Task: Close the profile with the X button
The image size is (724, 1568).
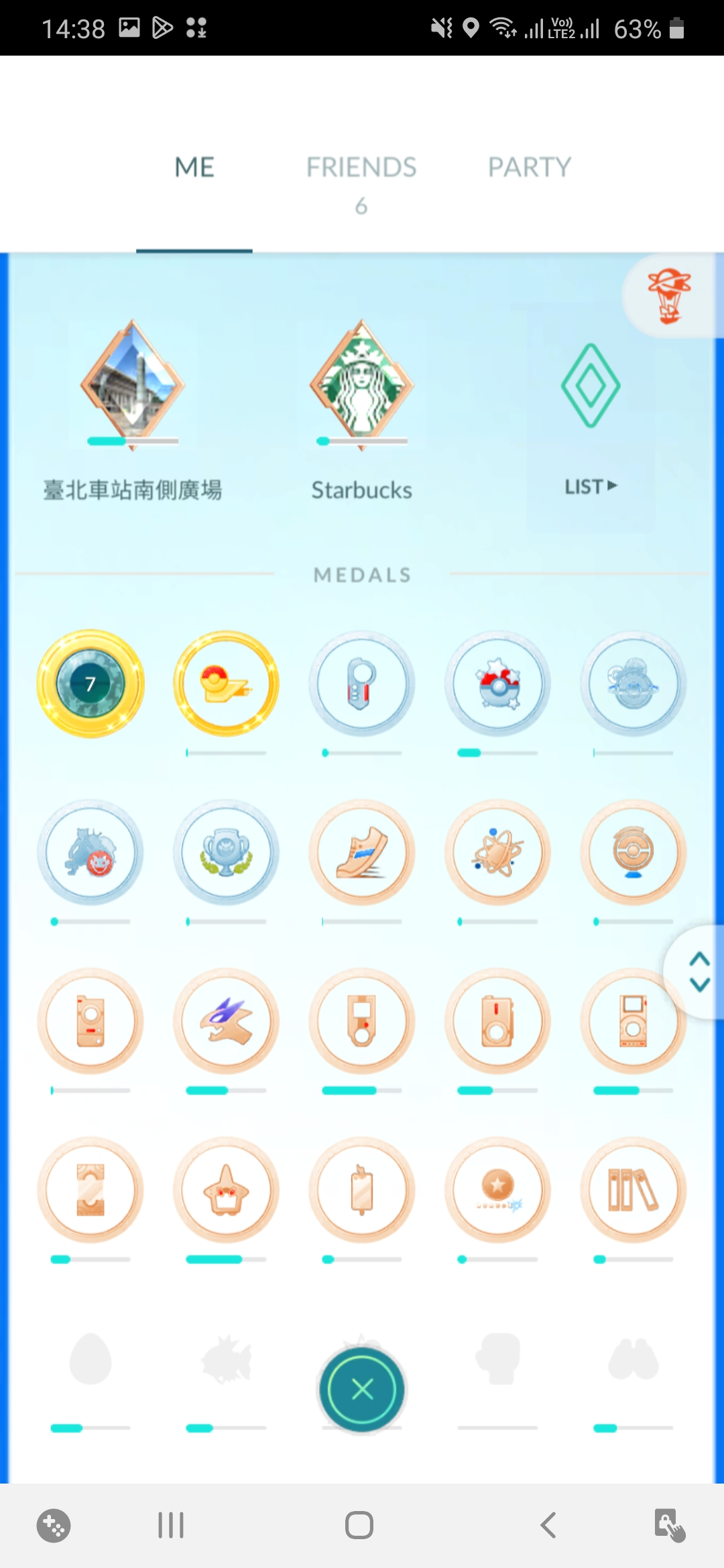Action: pos(362,1389)
